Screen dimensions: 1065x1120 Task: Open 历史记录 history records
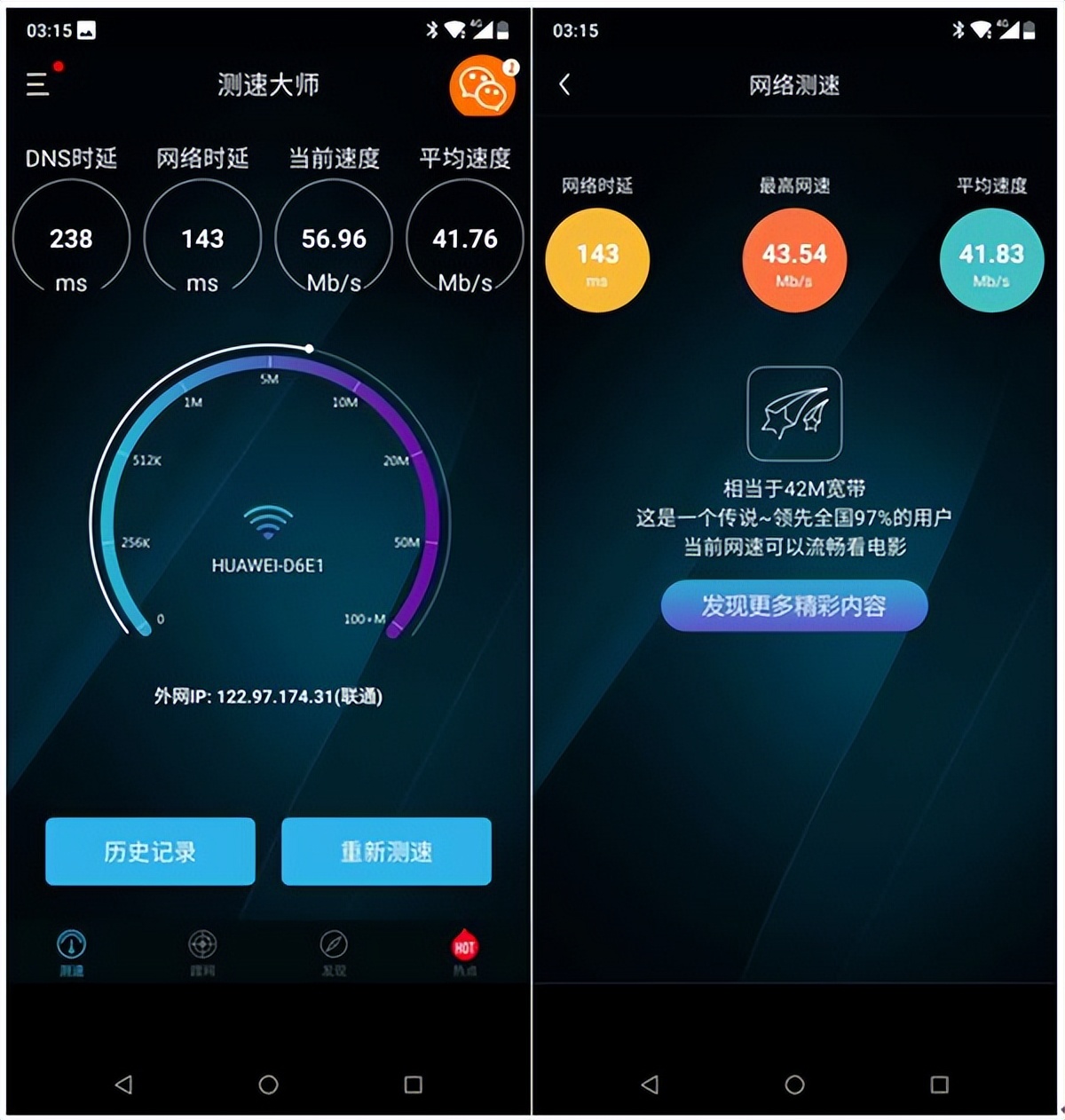150,851
